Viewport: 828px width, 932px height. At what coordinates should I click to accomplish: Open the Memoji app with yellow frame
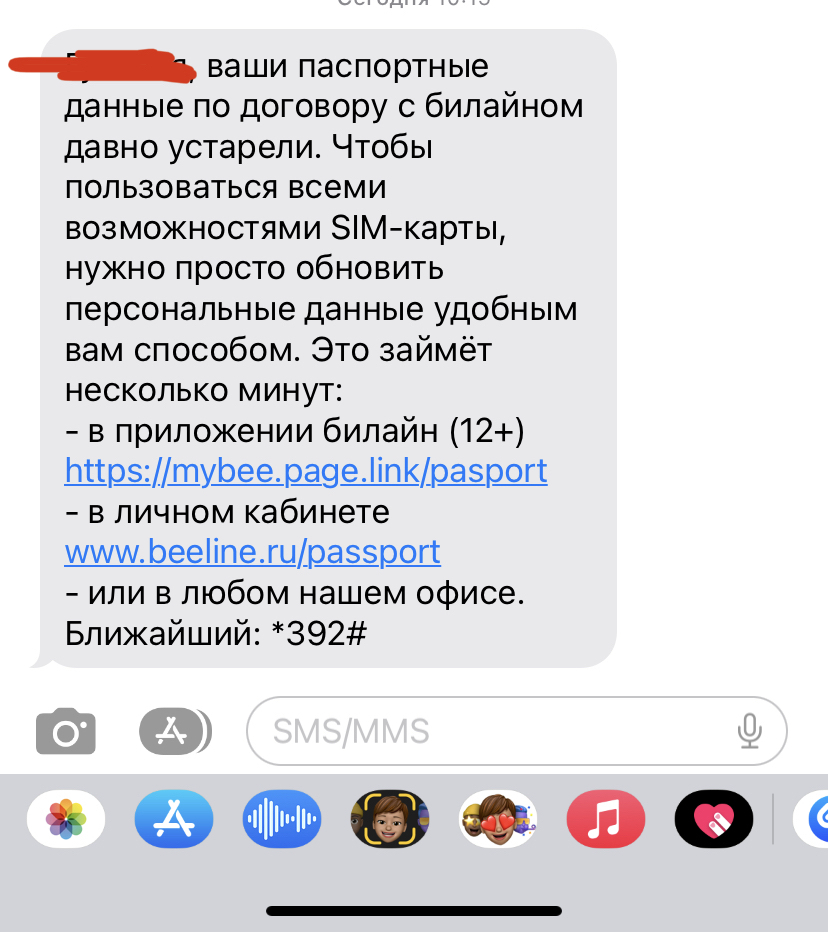click(390, 818)
